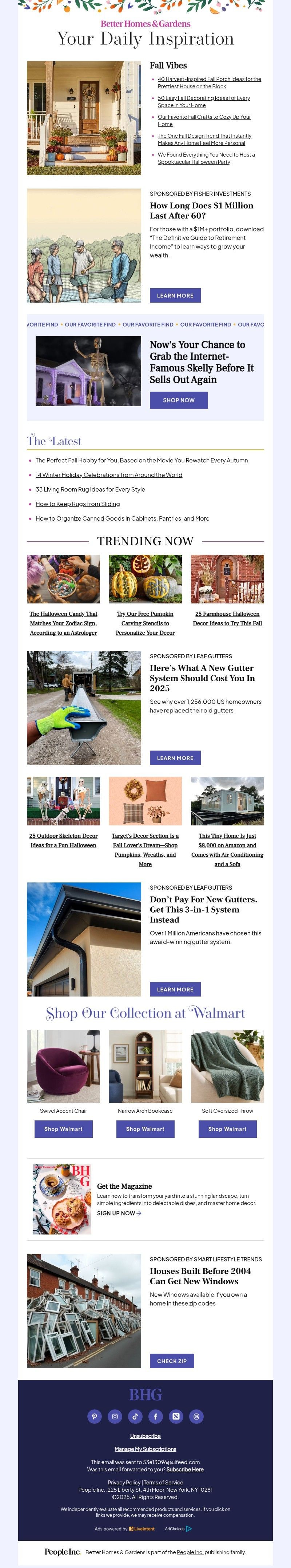Image resolution: width=291 pixels, height=1568 pixels.
Task: Open Free Pumpkin Carving Stencils article
Action: click(x=145, y=623)
